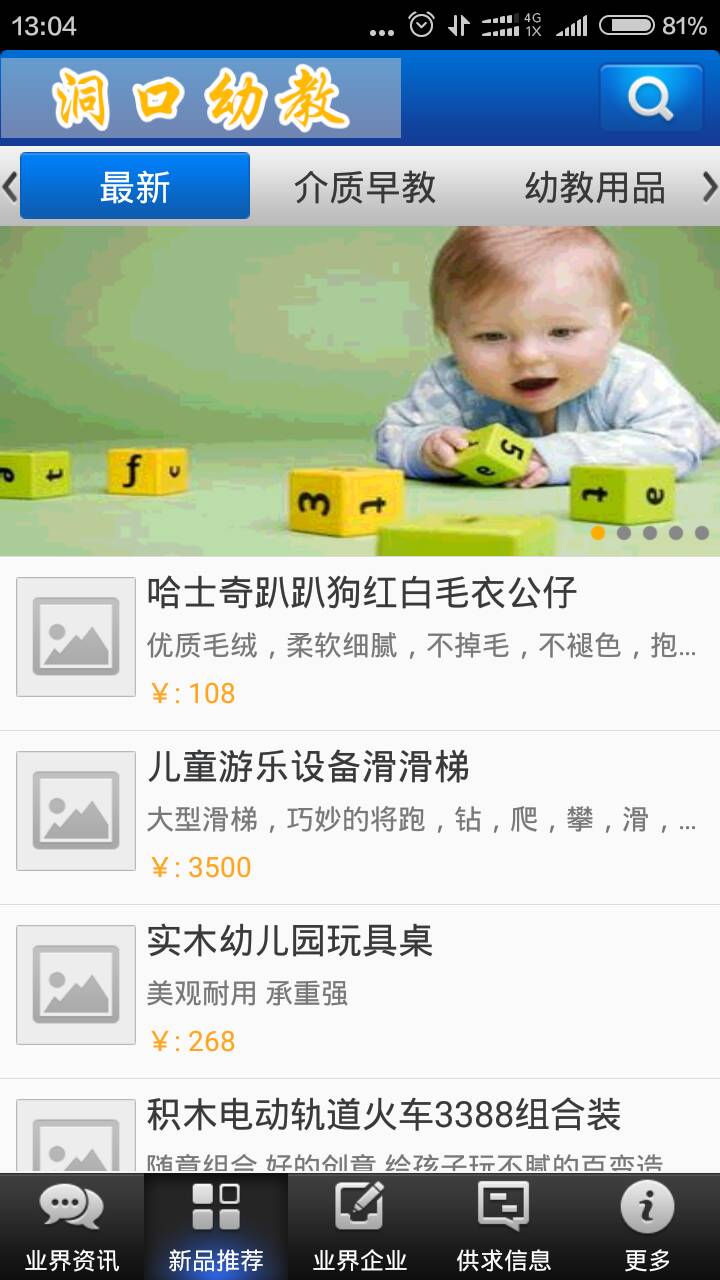
Task: Switch to the 幼教用品 tab
Action: 594,187
